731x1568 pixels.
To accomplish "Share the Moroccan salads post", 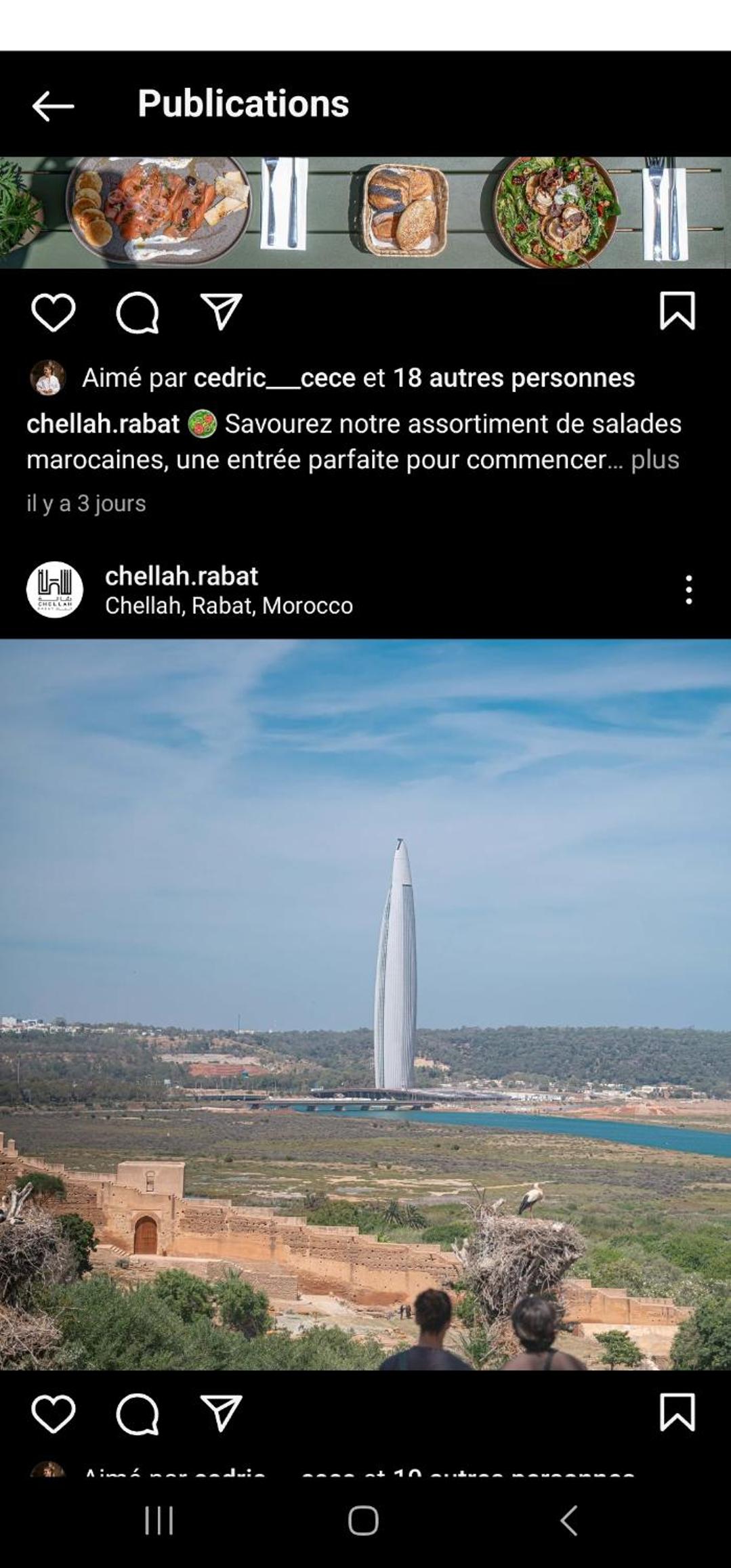I will coord(222,312).
